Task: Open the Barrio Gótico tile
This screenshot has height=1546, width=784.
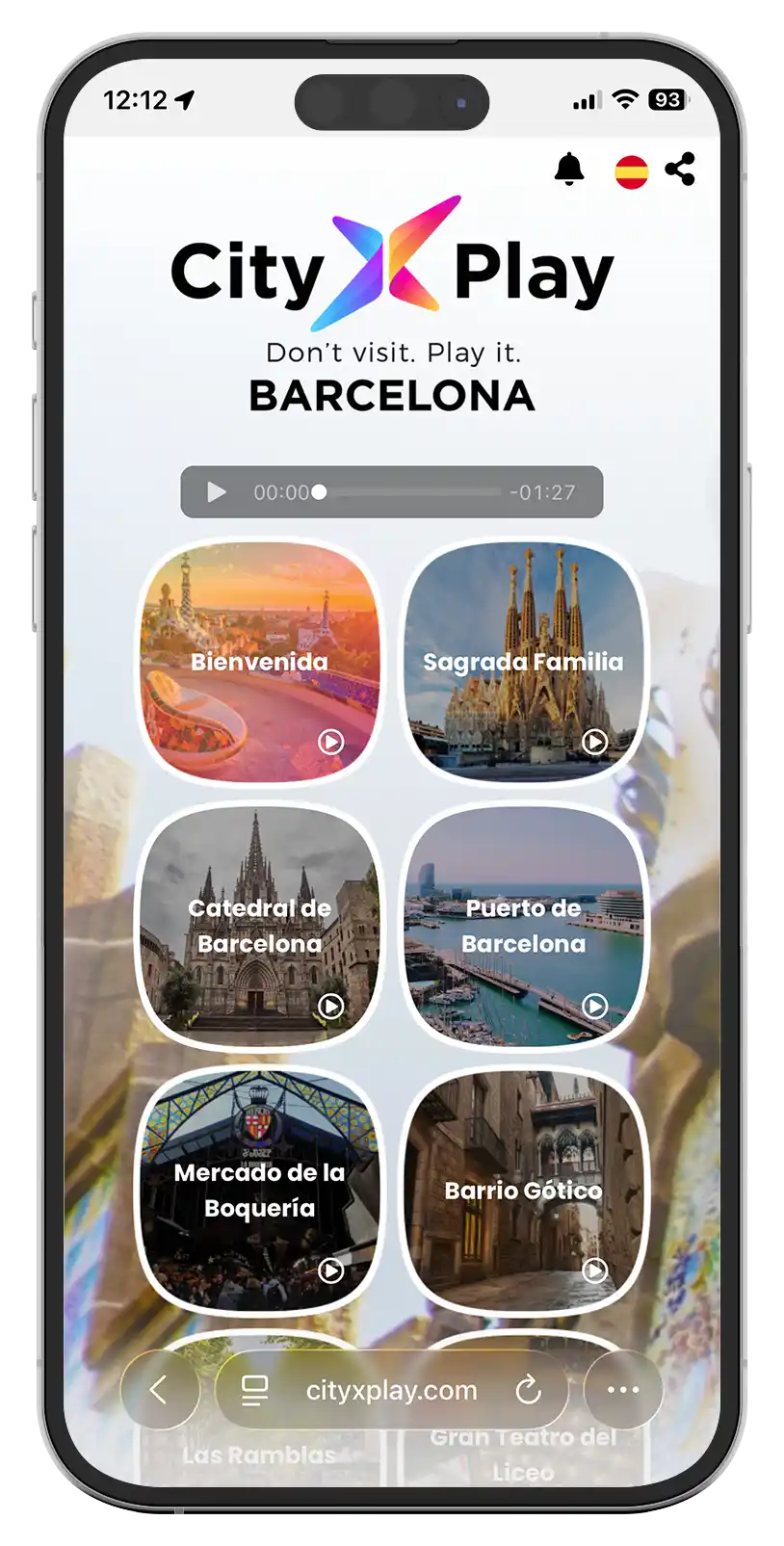Action: click(523, 1190)
